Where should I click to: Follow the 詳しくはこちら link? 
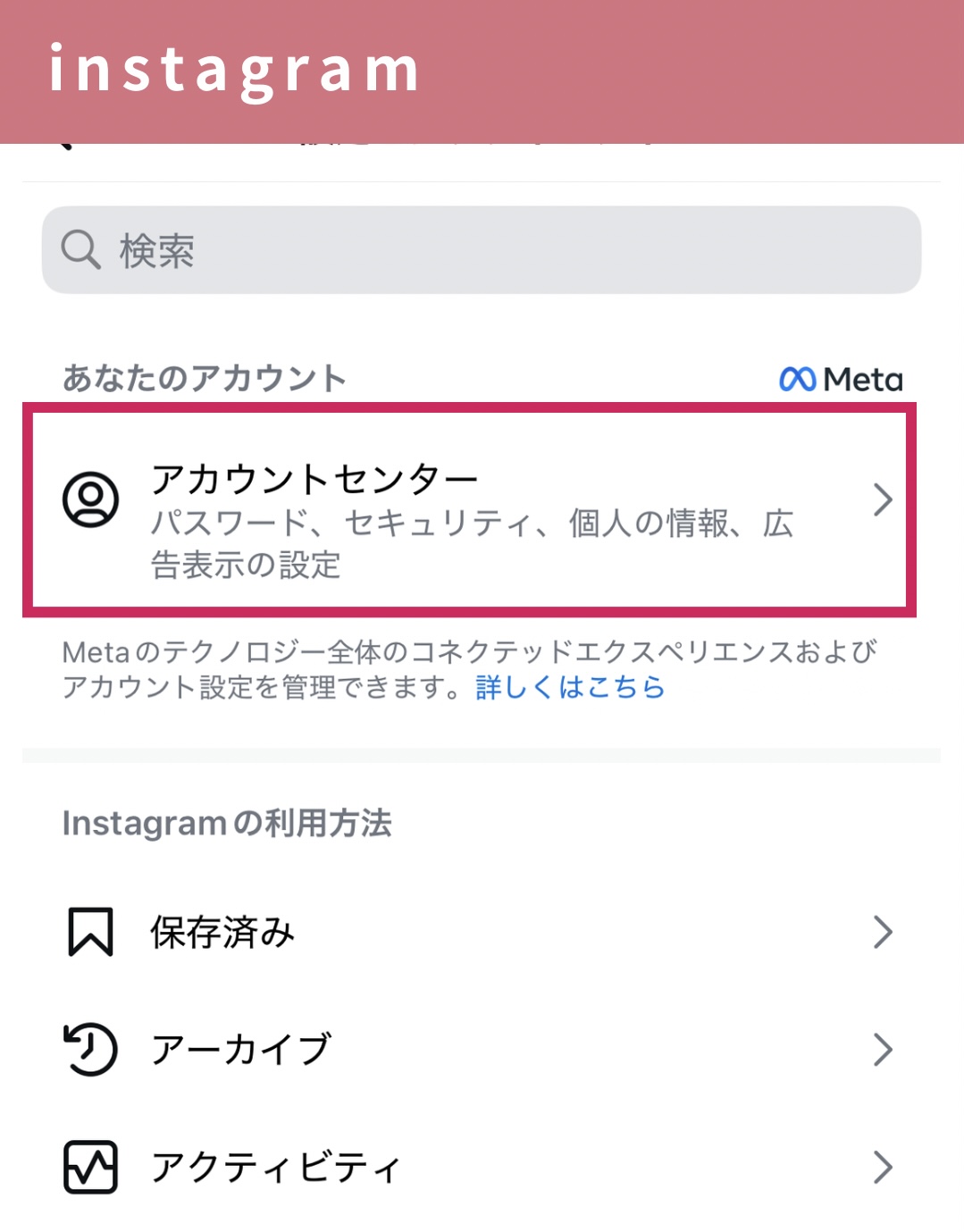[x=570, y=687]
